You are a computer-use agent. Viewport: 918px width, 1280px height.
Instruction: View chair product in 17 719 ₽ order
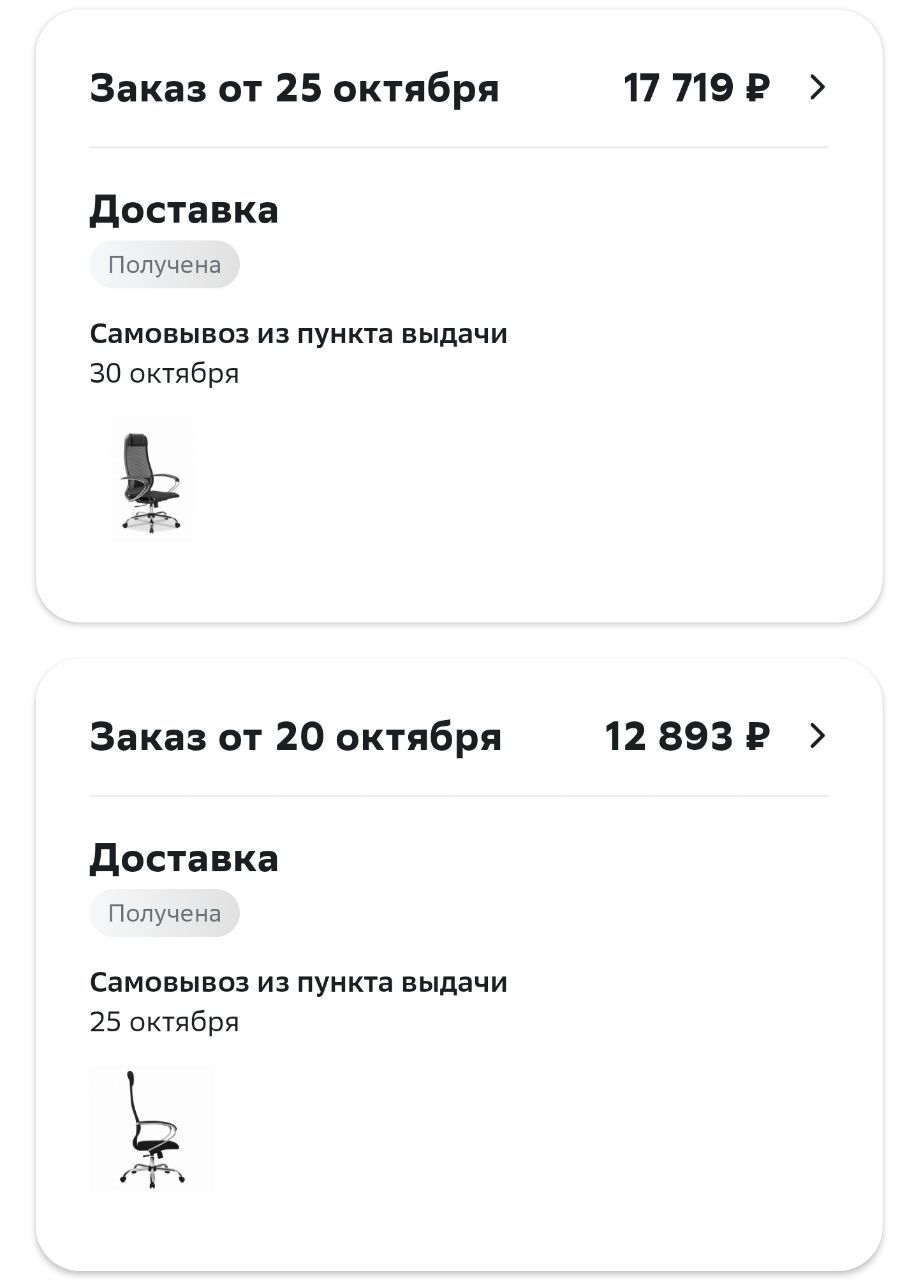click(151, 480)
